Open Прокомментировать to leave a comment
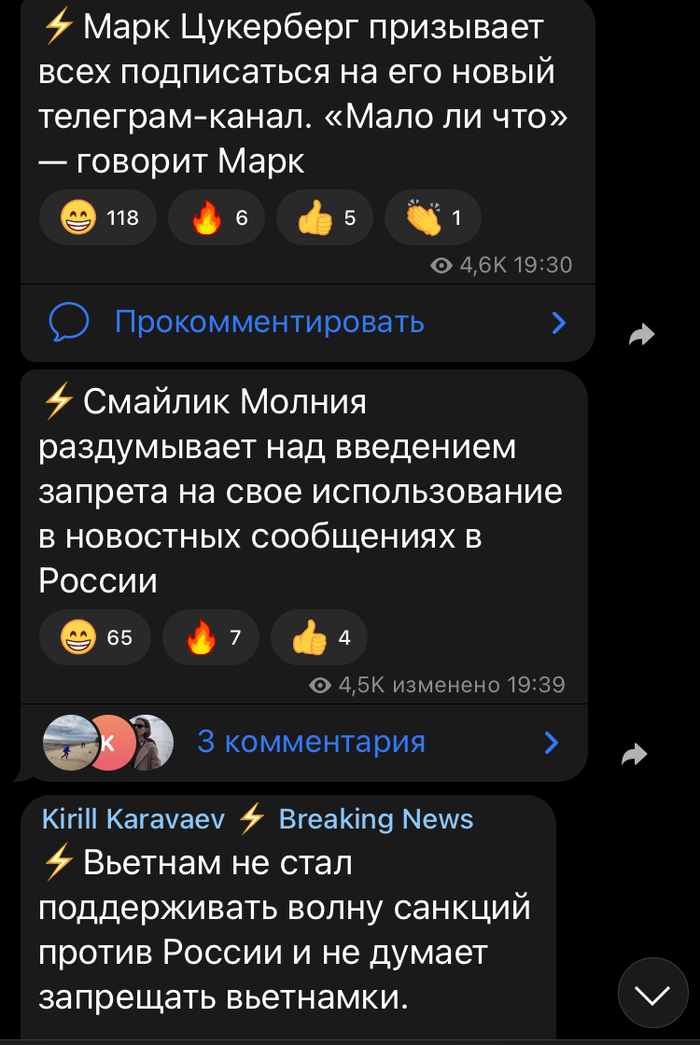This screenshot has height=1045, width=700. (269, 322)
